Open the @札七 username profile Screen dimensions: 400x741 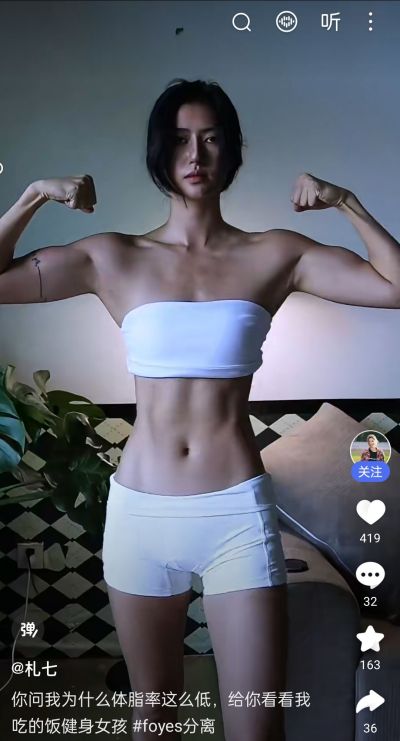point(35,669)
